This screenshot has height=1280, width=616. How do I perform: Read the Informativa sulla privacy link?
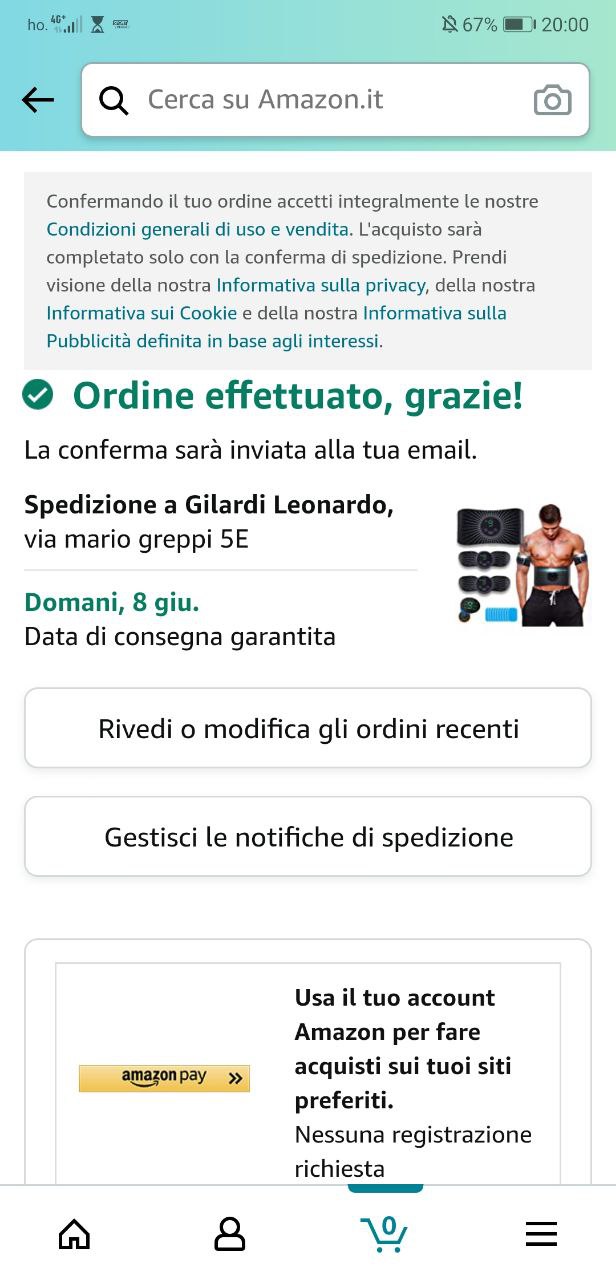point(321,285)
